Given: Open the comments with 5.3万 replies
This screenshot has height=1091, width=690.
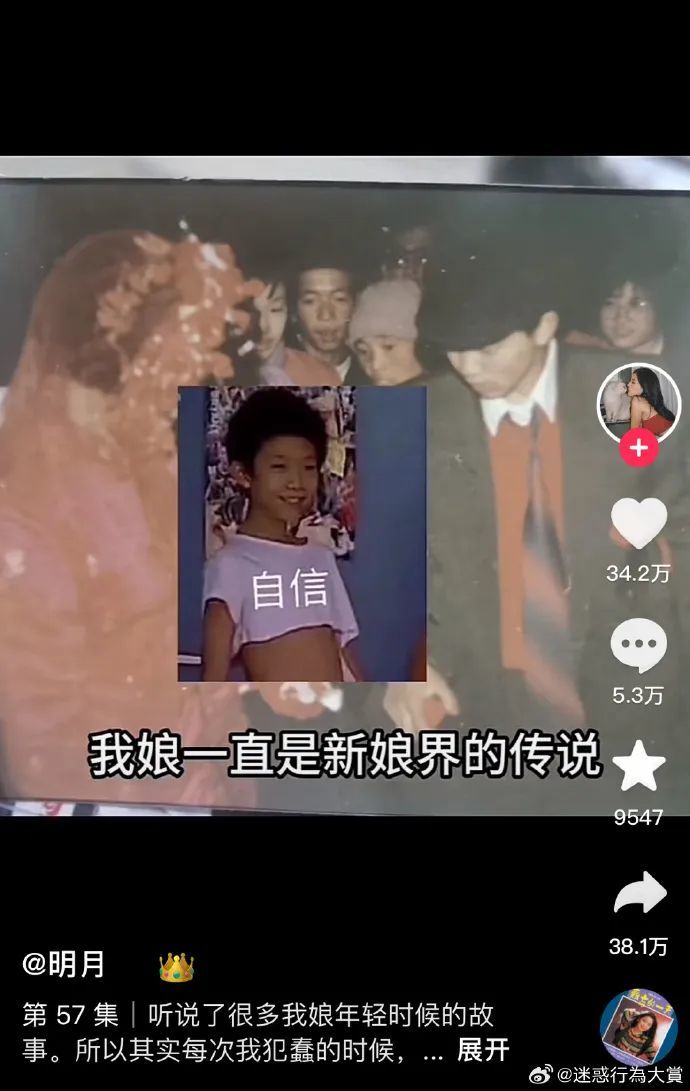Looking at the screenshot, I should [638, 645].
